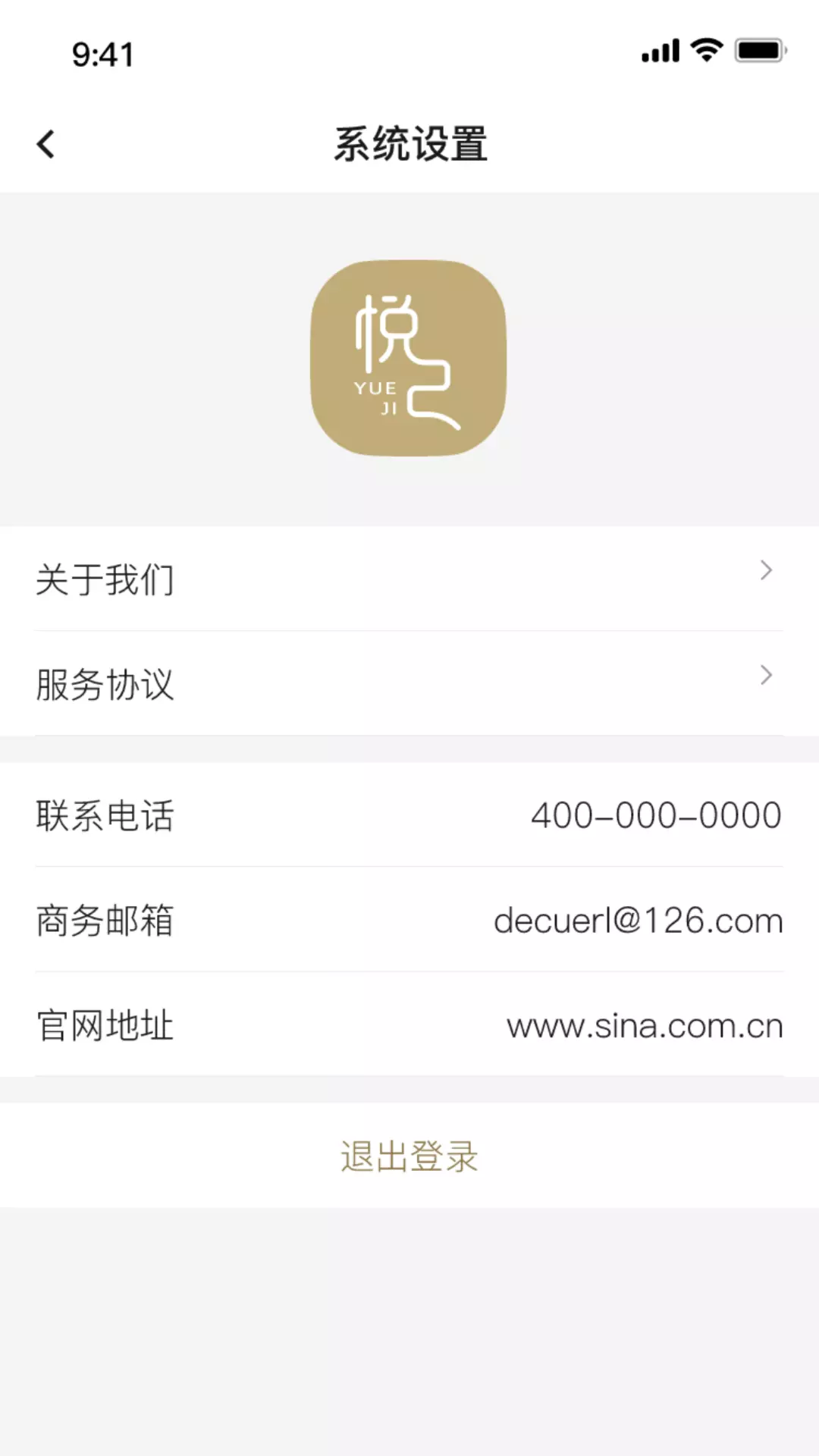Open the 服务协议 row

409,683
